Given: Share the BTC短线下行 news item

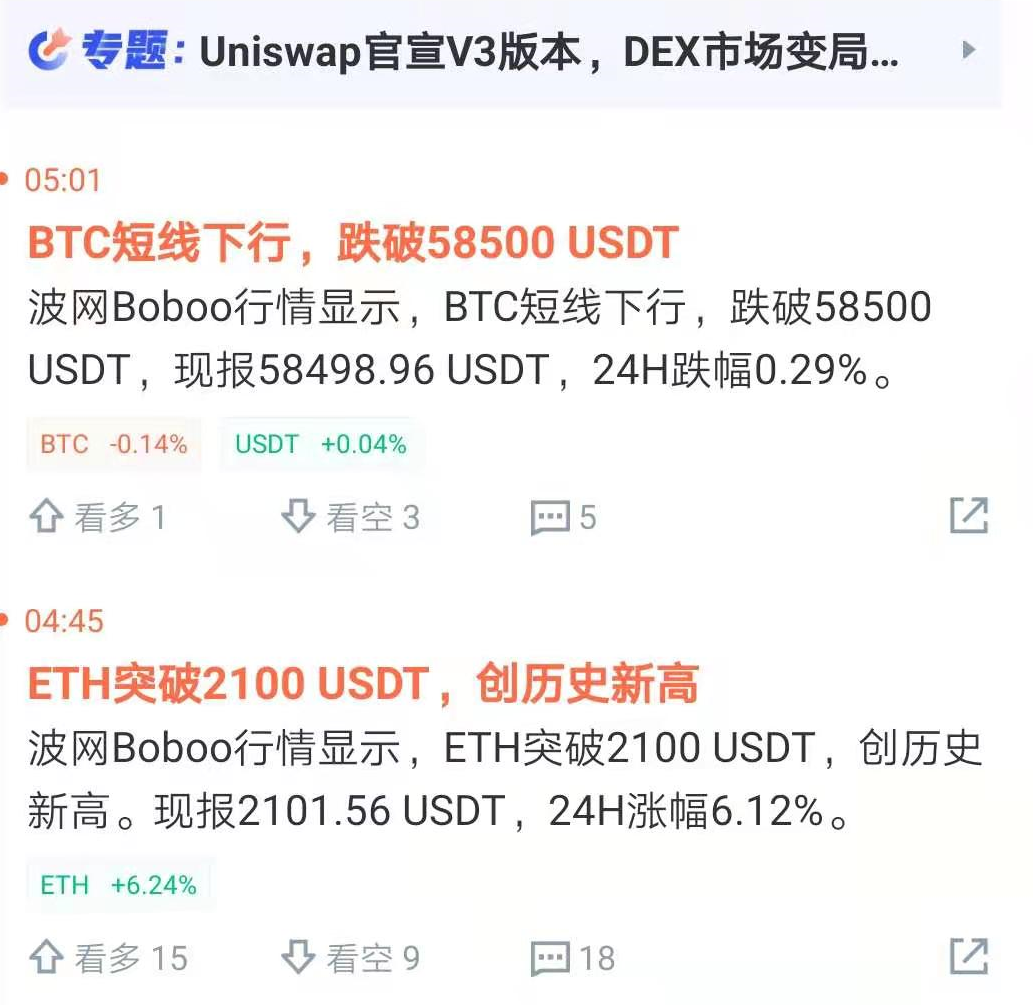Looking at the screenshot, I should [968, 516].
